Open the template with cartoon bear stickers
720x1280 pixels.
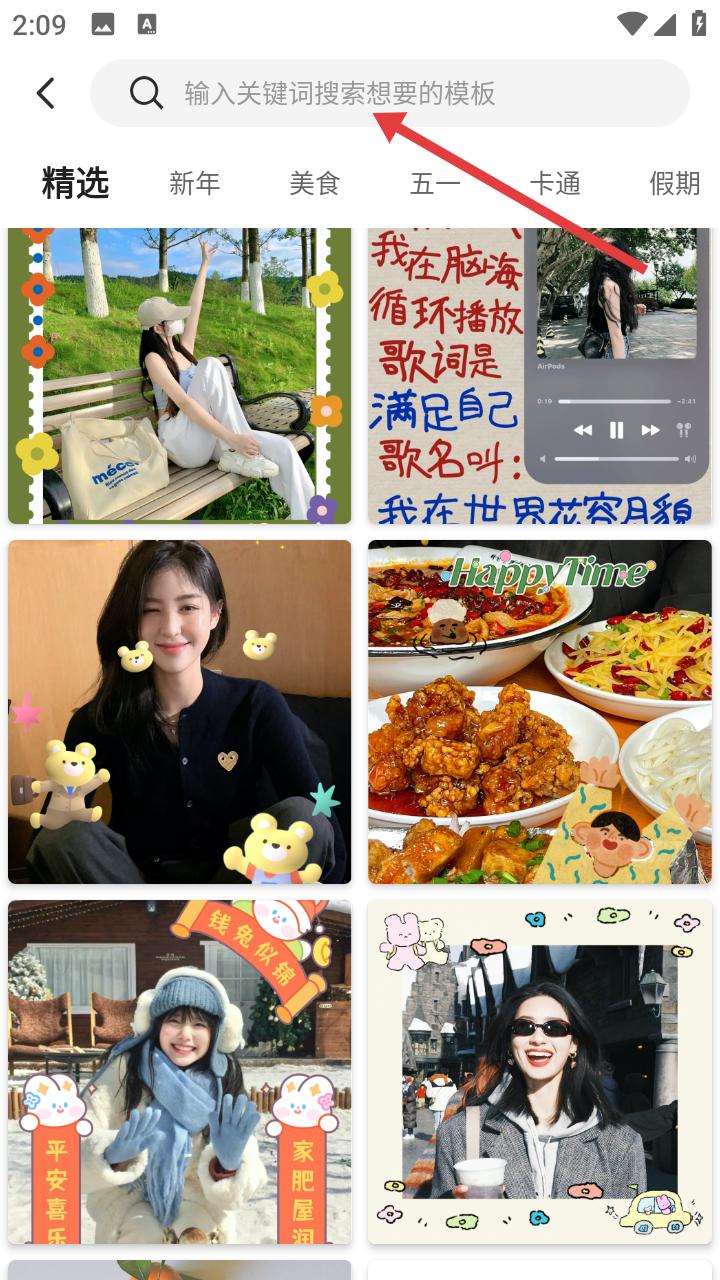[180, 712]
